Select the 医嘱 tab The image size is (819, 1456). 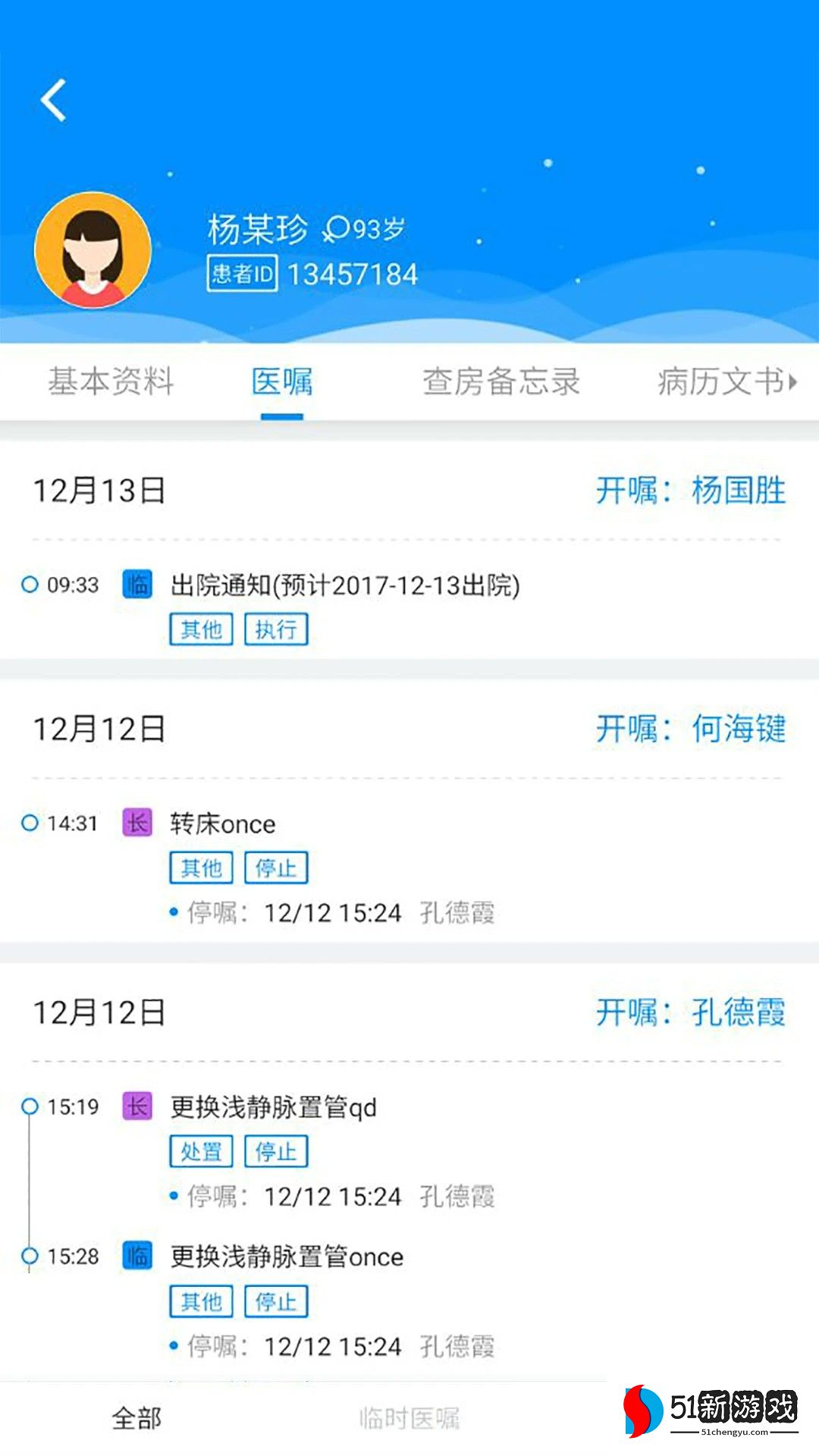coord(282,381)
